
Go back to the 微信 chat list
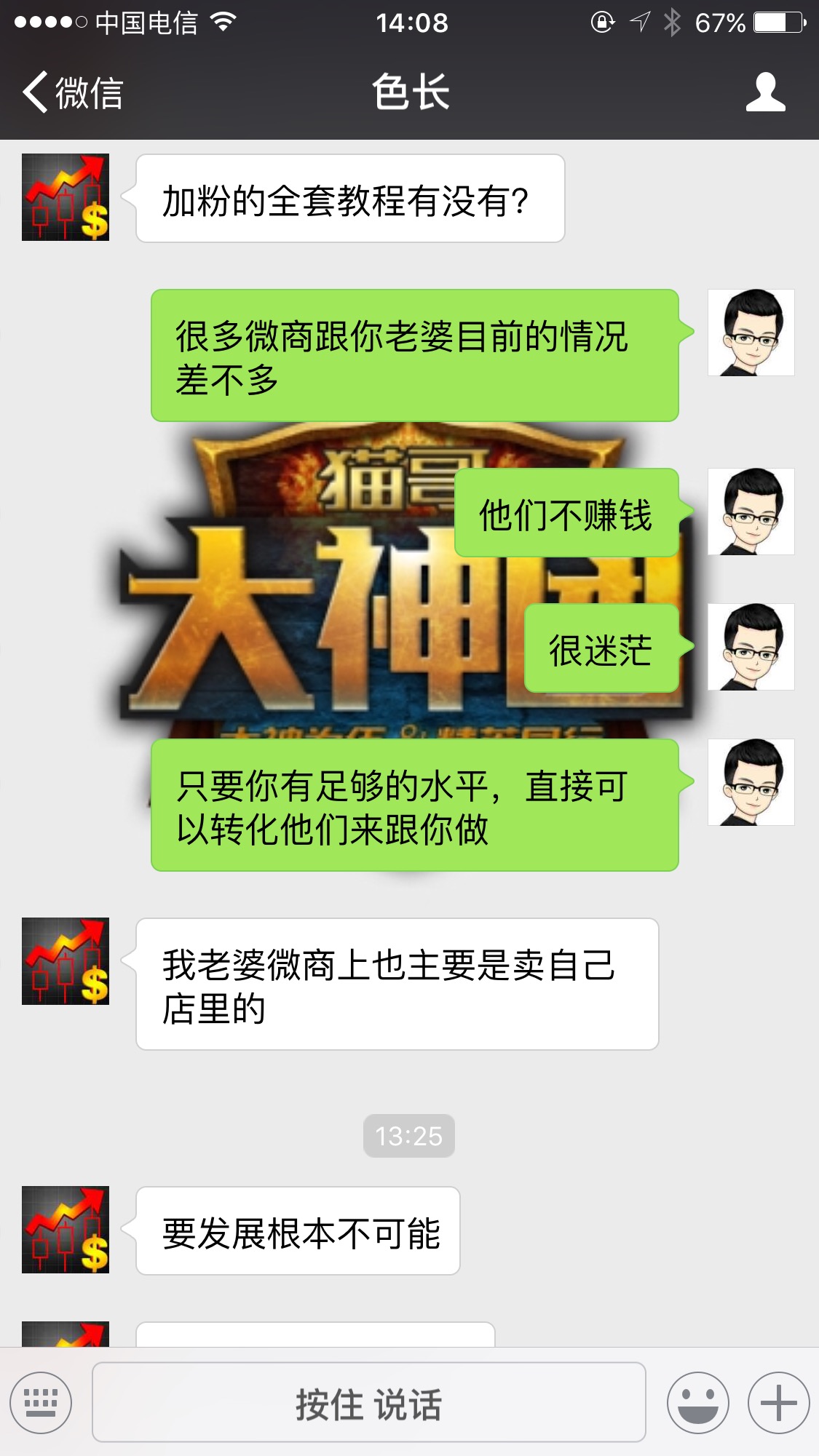73,92
